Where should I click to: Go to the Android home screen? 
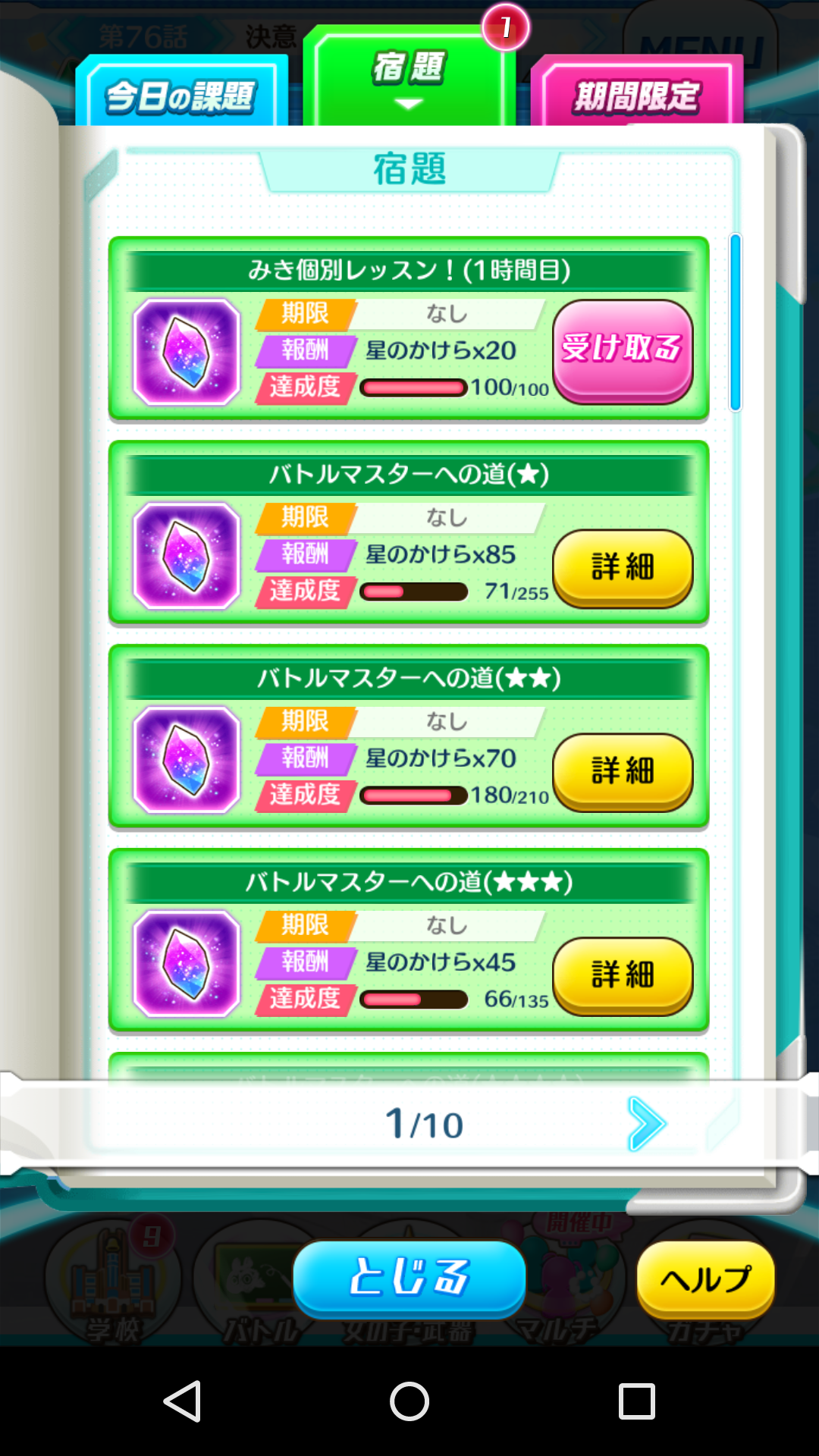(x=409, y=1401)
